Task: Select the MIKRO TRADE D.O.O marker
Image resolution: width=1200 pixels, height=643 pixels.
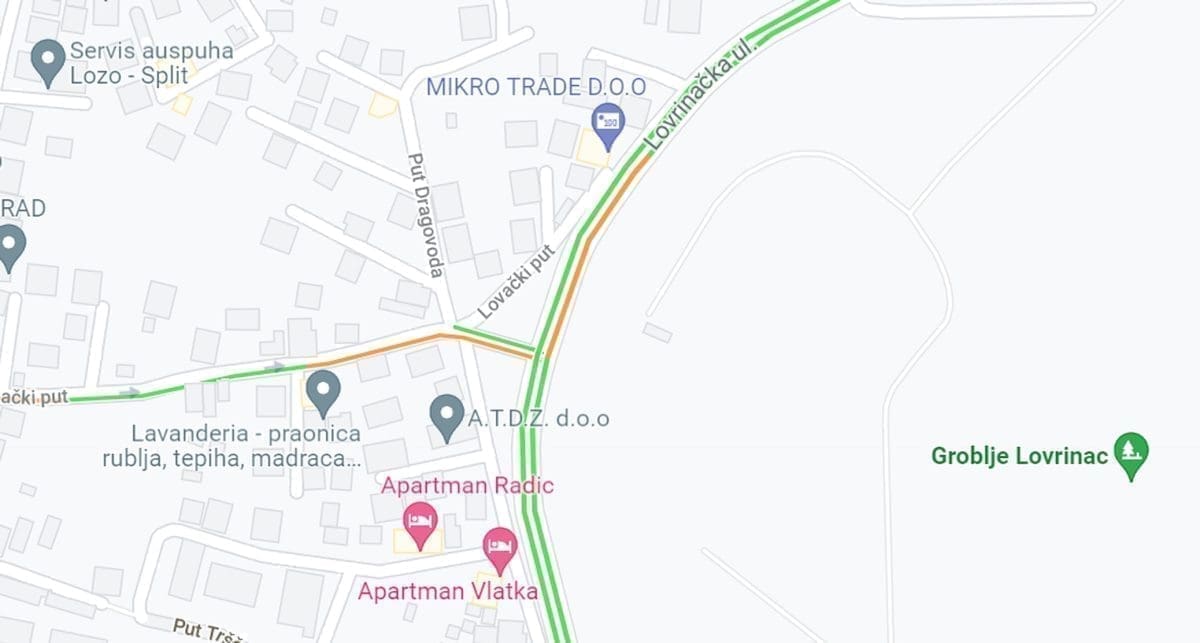Action: tap(607, 124)
